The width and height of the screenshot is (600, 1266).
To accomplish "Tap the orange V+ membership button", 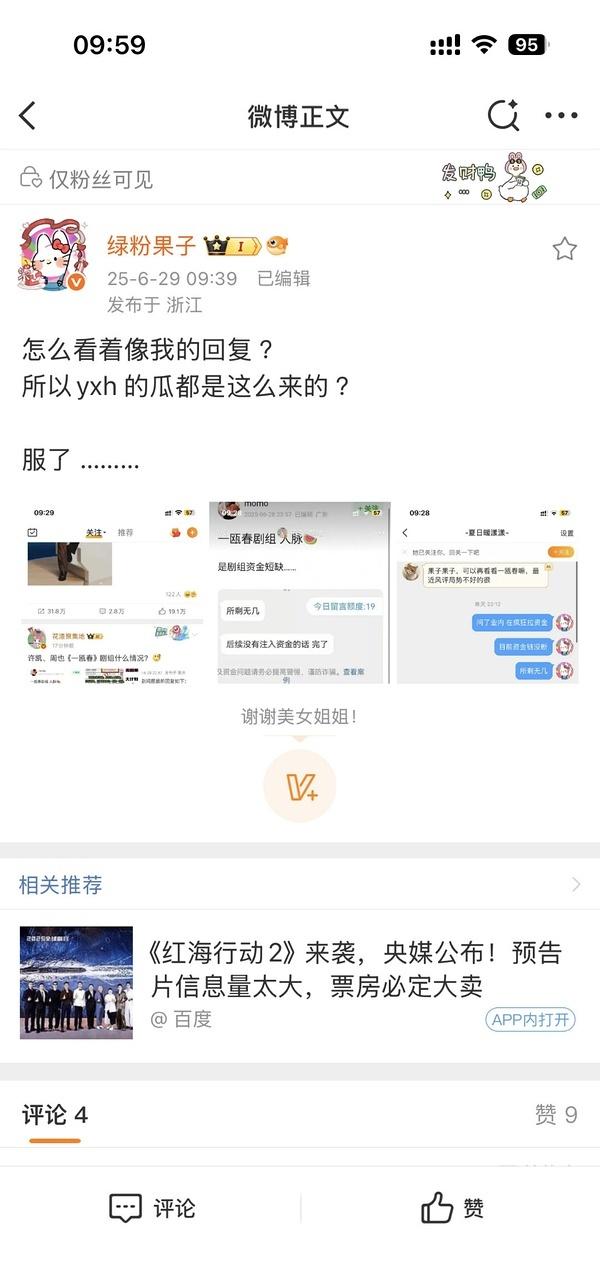I will coord(300,787).
